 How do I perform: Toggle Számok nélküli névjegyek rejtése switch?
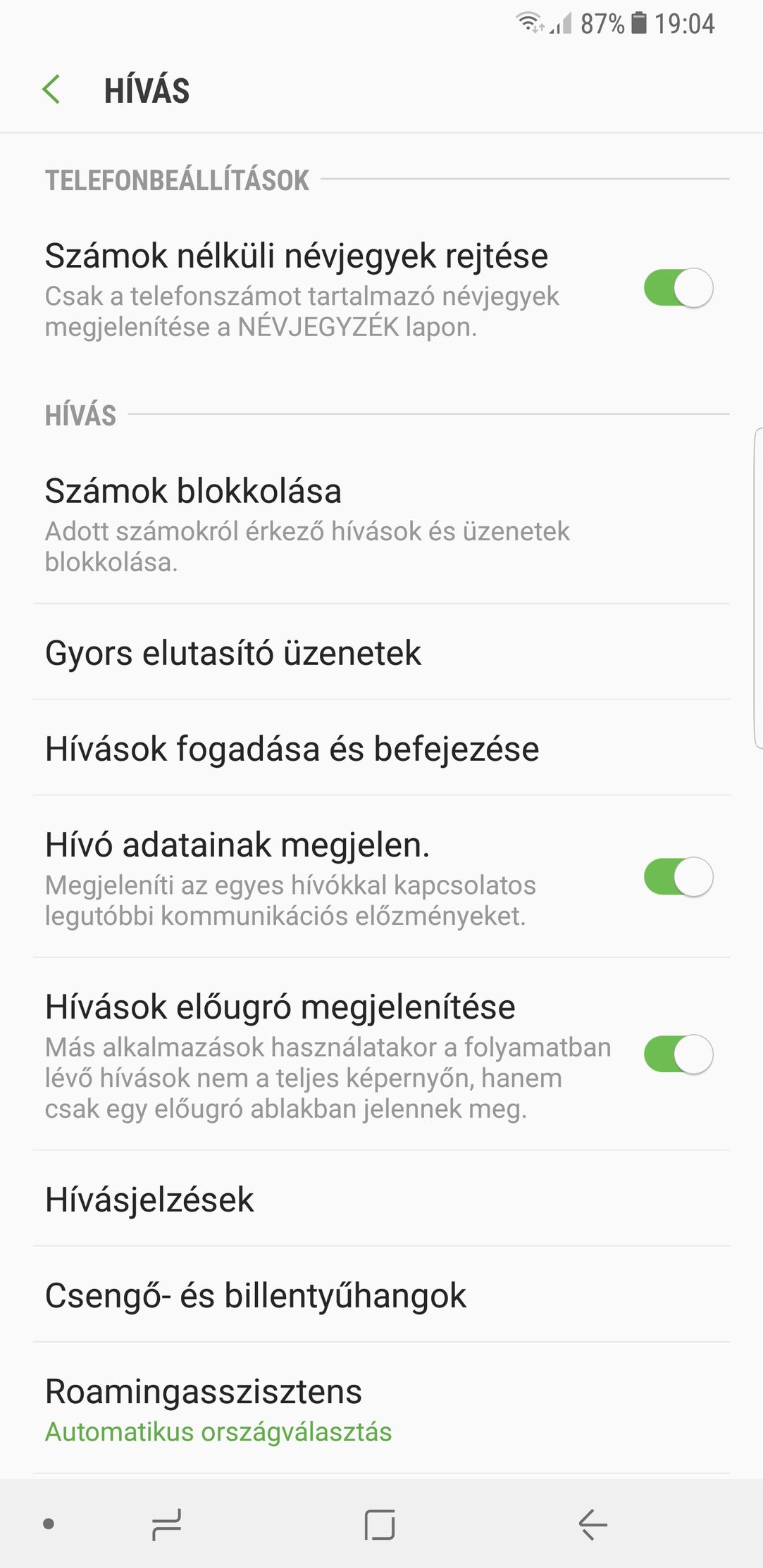(678, 288)
